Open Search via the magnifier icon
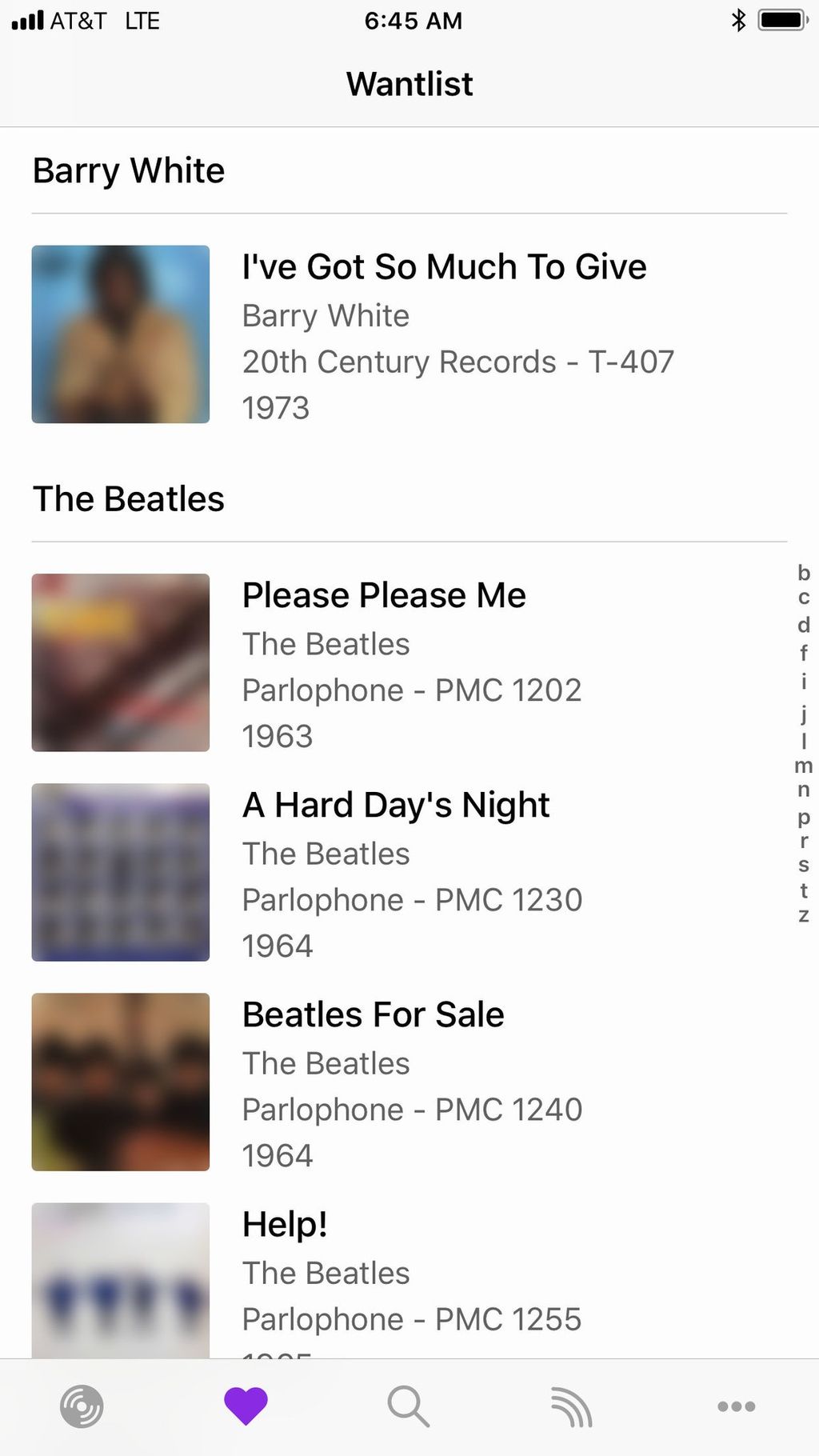 (x=409, y=1406)
